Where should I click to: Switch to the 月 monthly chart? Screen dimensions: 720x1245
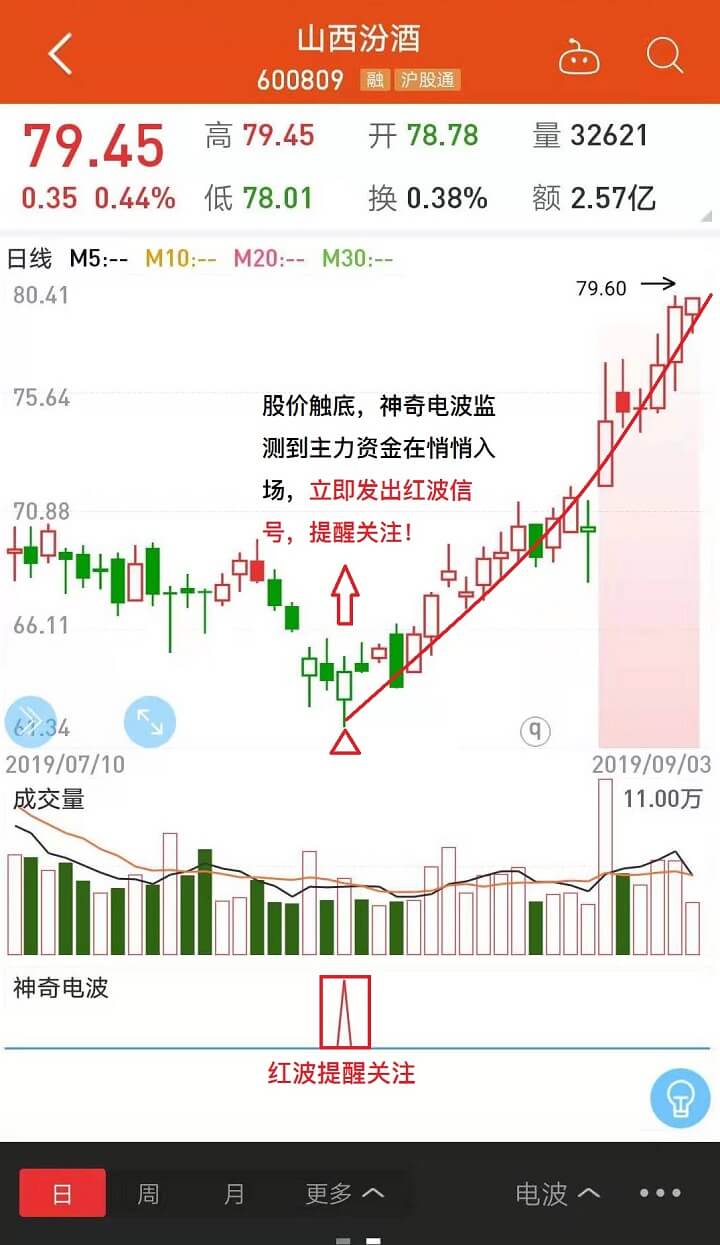[234, 1193]
